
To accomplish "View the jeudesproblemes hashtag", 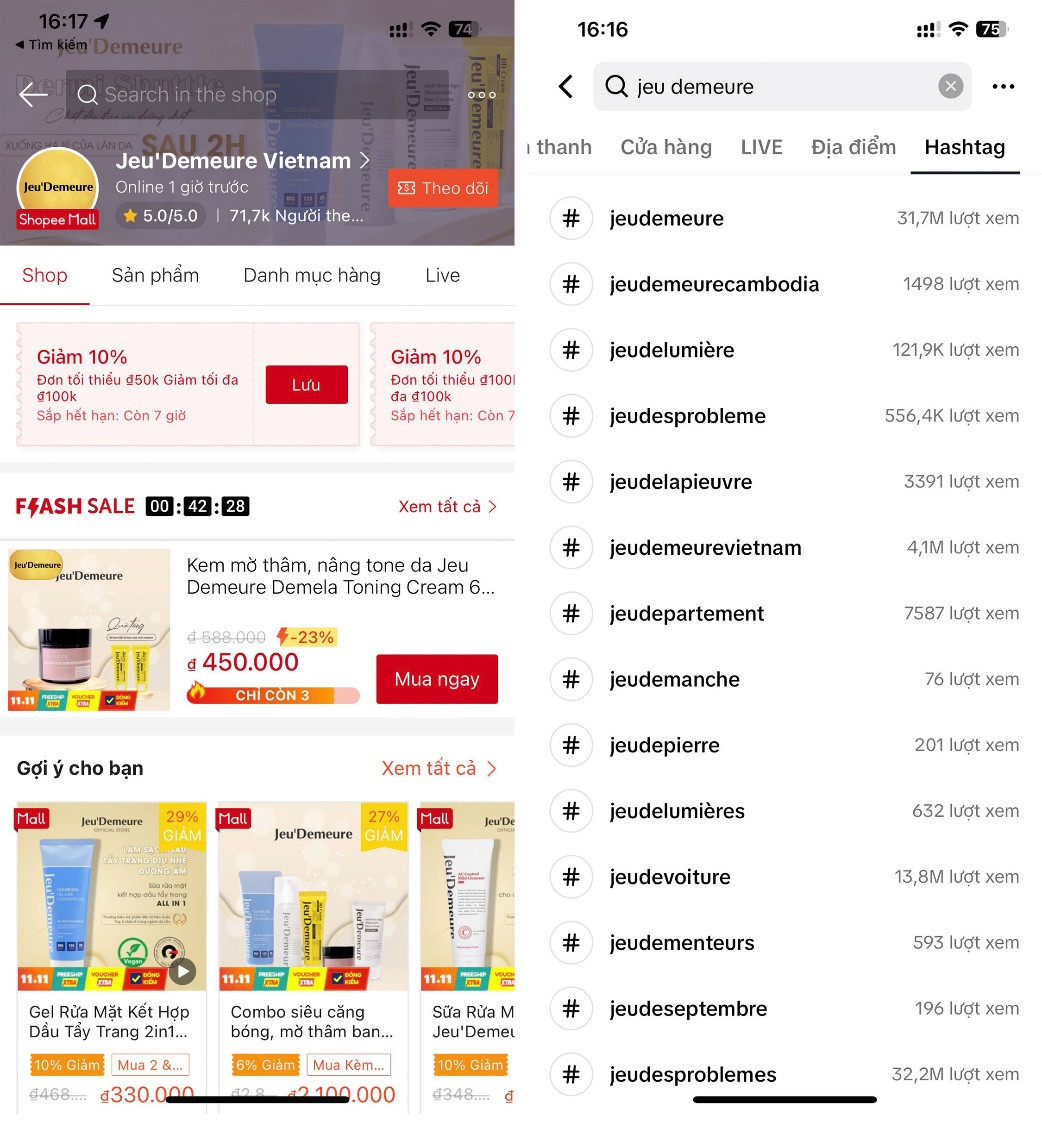I will (693, 1075).
